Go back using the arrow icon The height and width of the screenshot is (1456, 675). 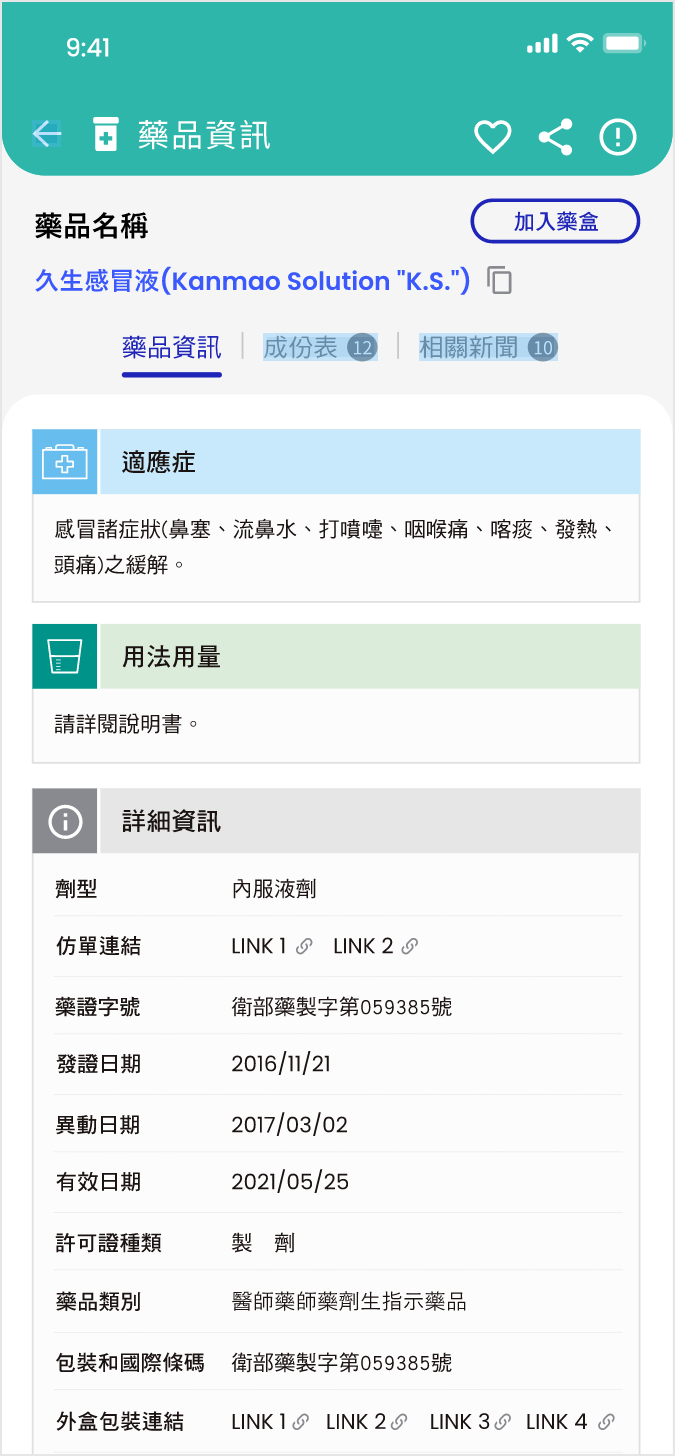point(47,134)
